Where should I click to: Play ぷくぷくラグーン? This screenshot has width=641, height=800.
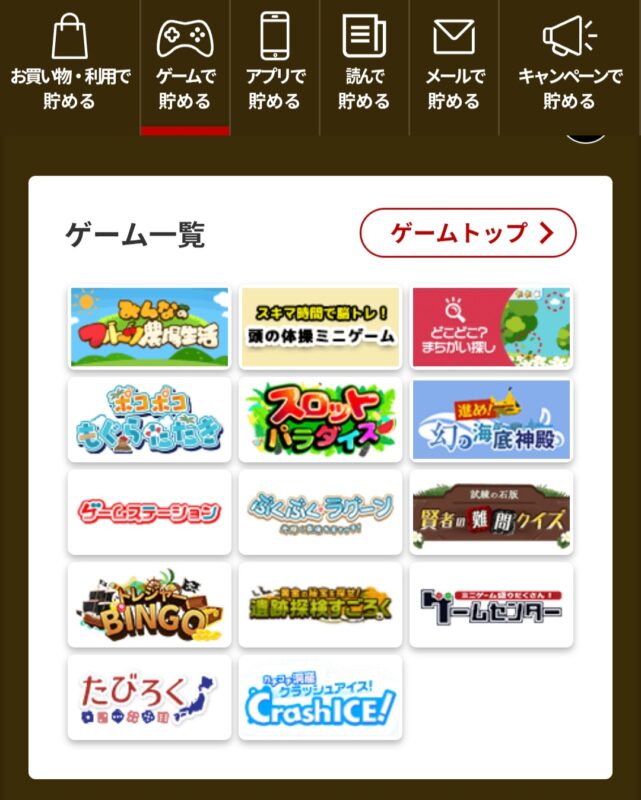pos(320,512)
